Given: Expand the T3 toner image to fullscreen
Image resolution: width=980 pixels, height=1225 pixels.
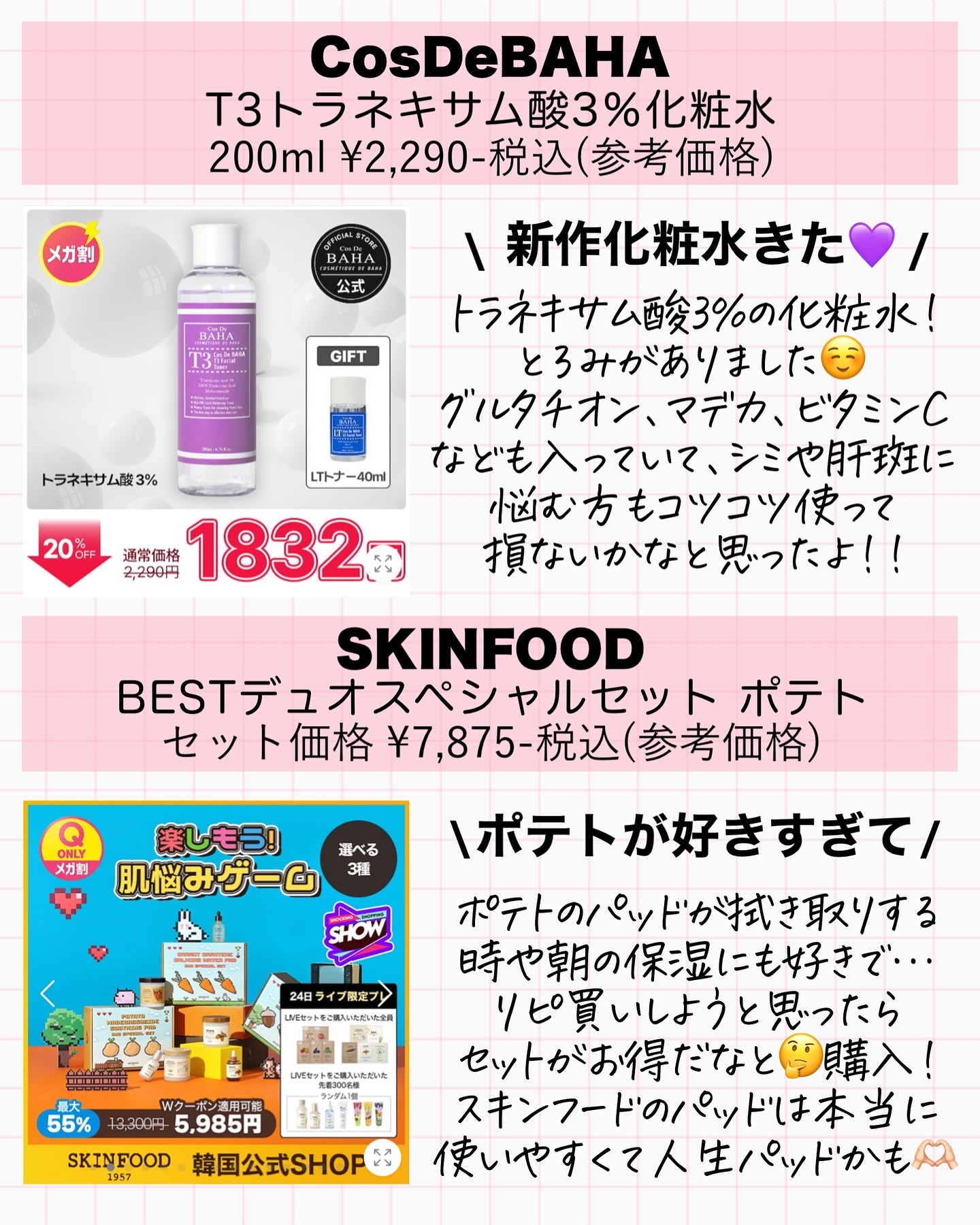Looking at the screenshot, I should click(383, 563).
